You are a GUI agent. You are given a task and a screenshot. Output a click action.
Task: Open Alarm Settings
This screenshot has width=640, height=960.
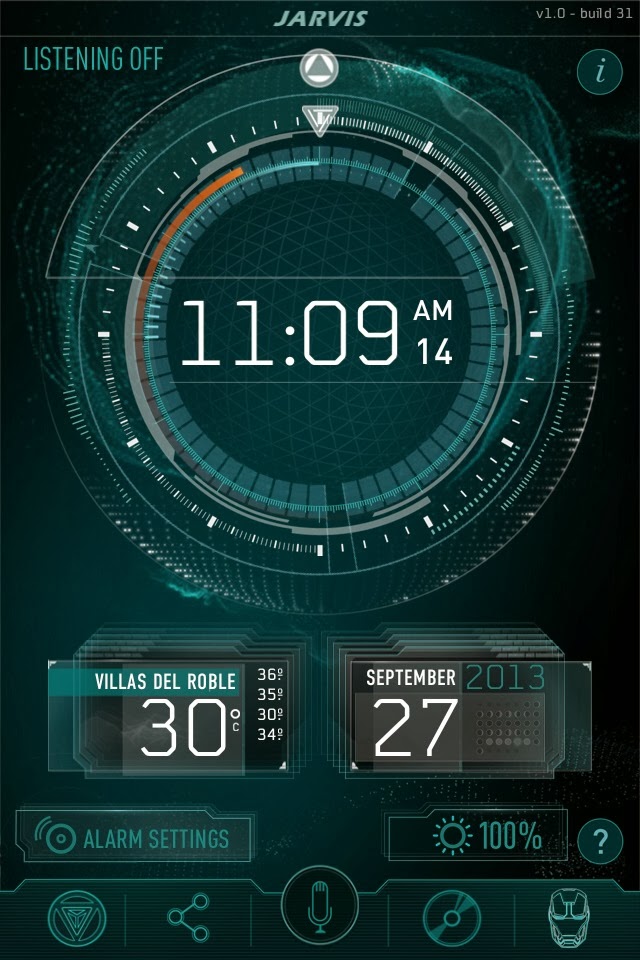coord(134,838)
